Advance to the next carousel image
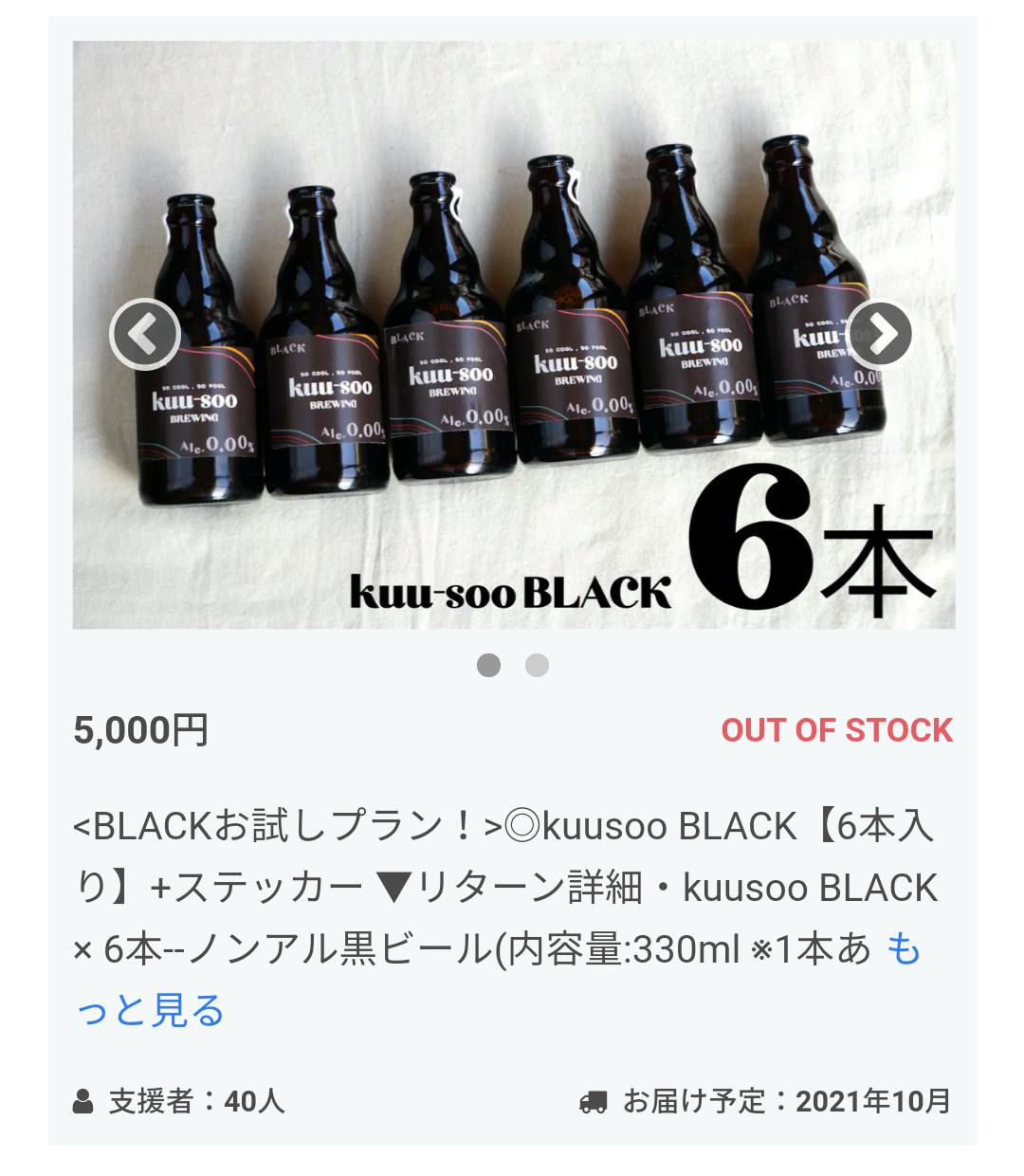The width and height of the screenshot is (1024, 1176). (x=880, y=334)
